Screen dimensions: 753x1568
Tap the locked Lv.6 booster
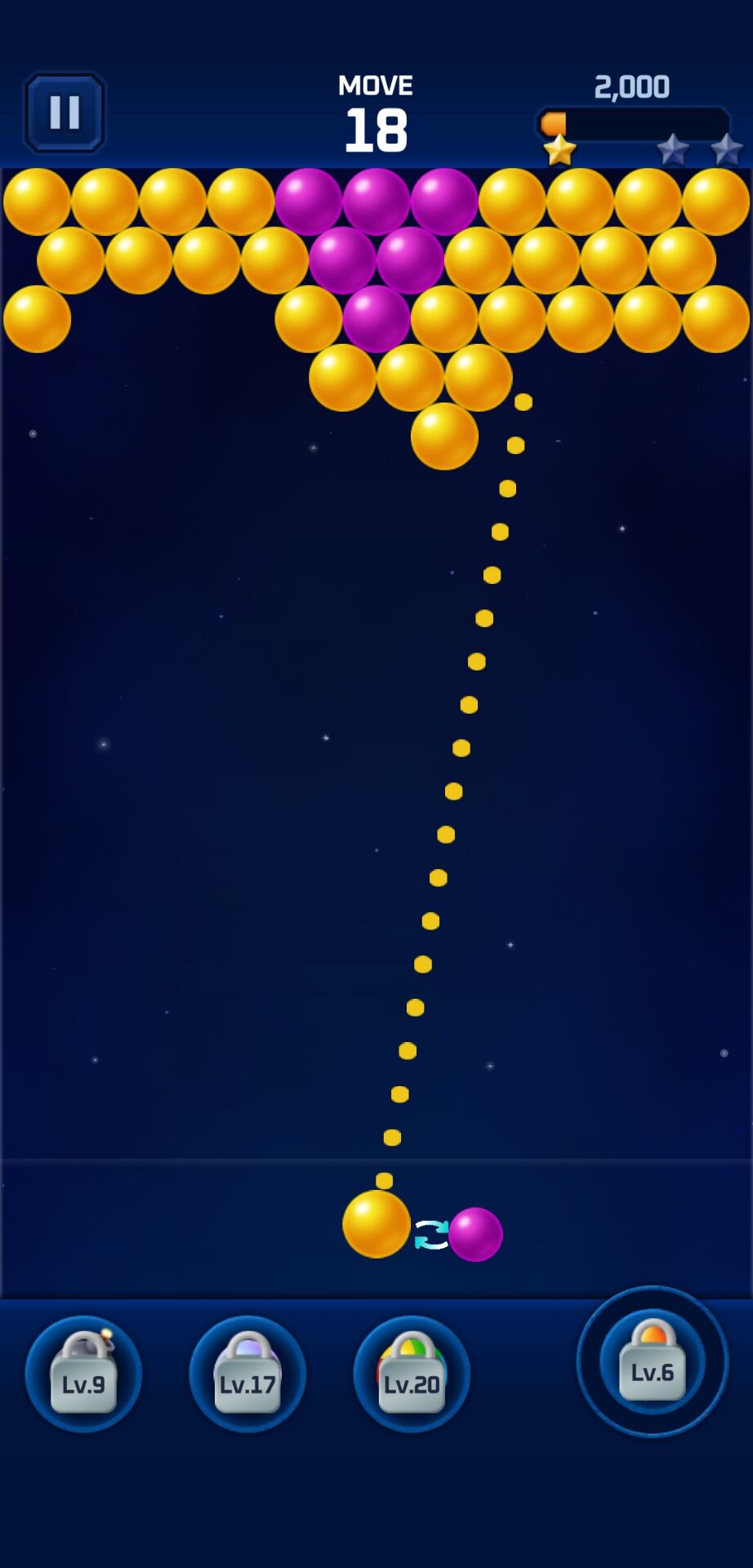(x=652, y=1361)
